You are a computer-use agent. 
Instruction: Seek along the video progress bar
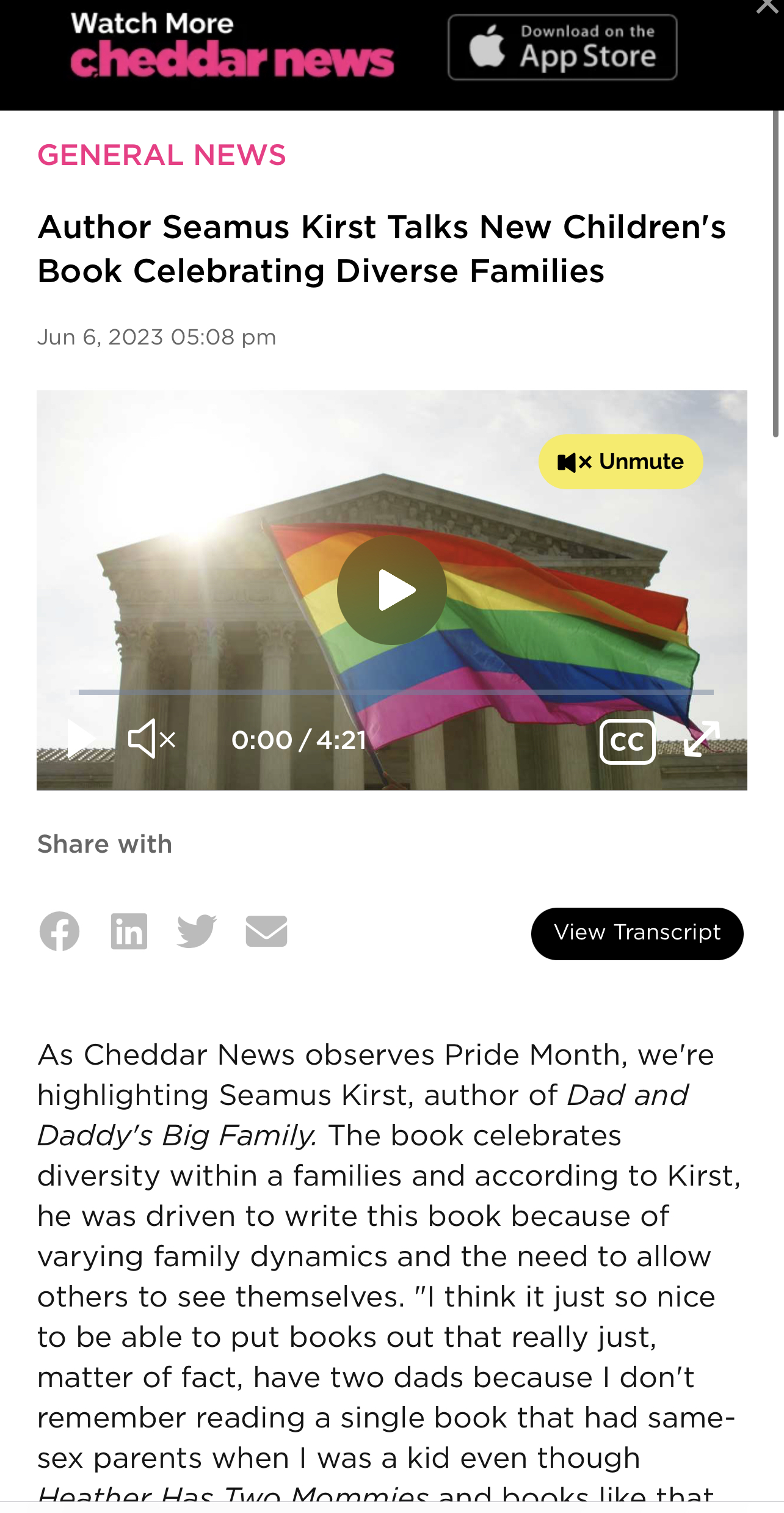point(392,692)
